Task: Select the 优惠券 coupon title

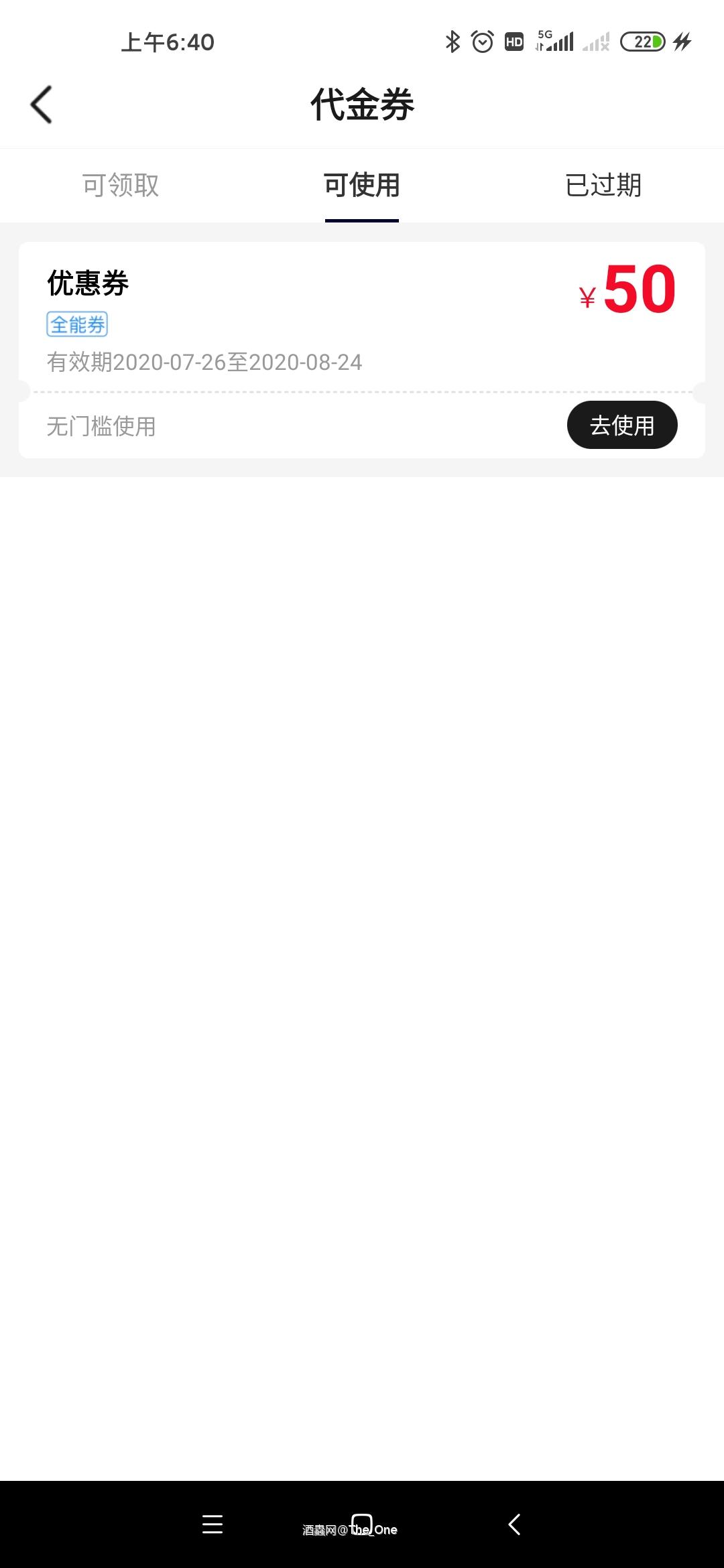Action: click(86, 283)
